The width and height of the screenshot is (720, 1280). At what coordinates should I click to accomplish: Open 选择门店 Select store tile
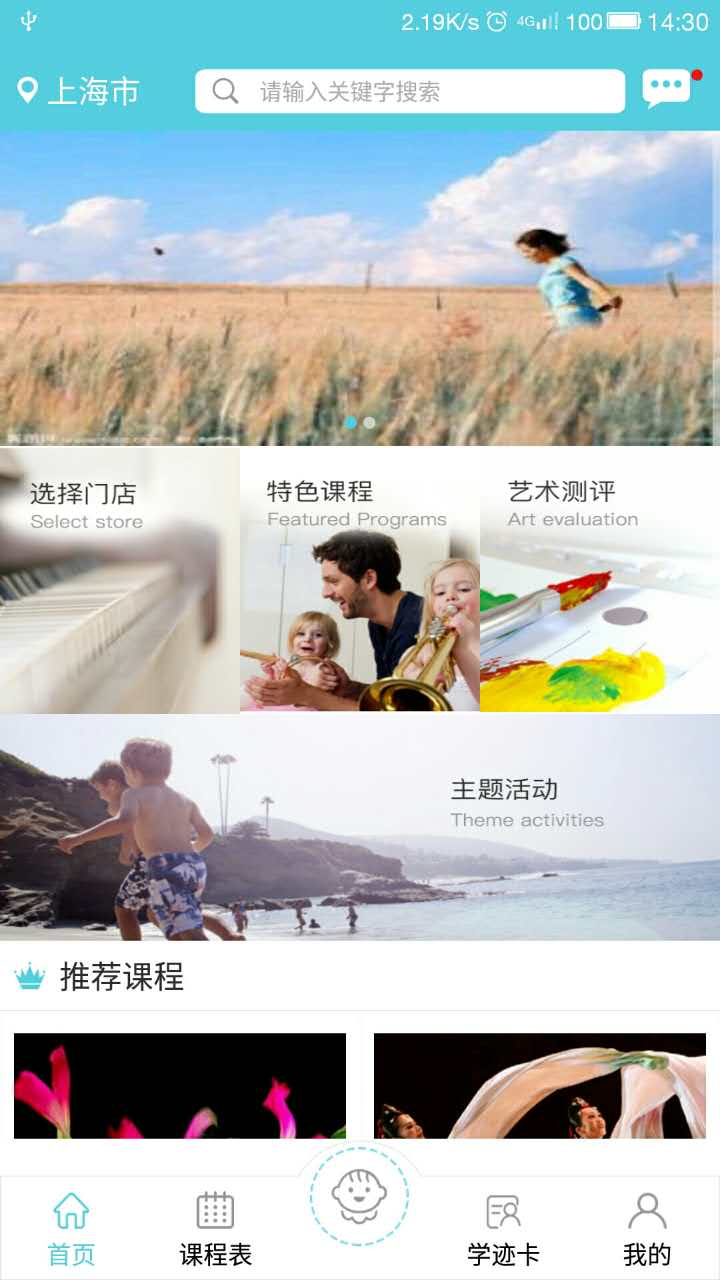click(120, 580)
